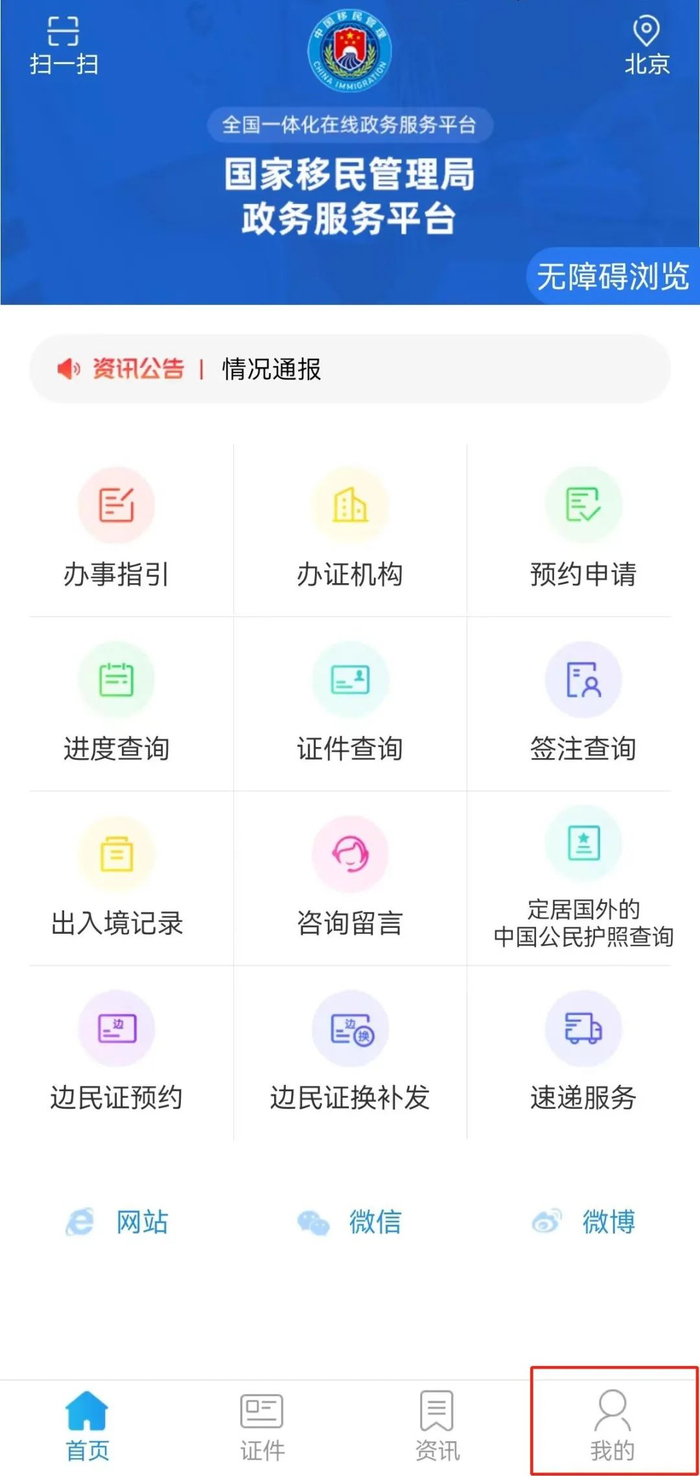Open 定居国外的中国公民护照查询
The width and height of the screenshot is (700, 1476).
(583, 878)
